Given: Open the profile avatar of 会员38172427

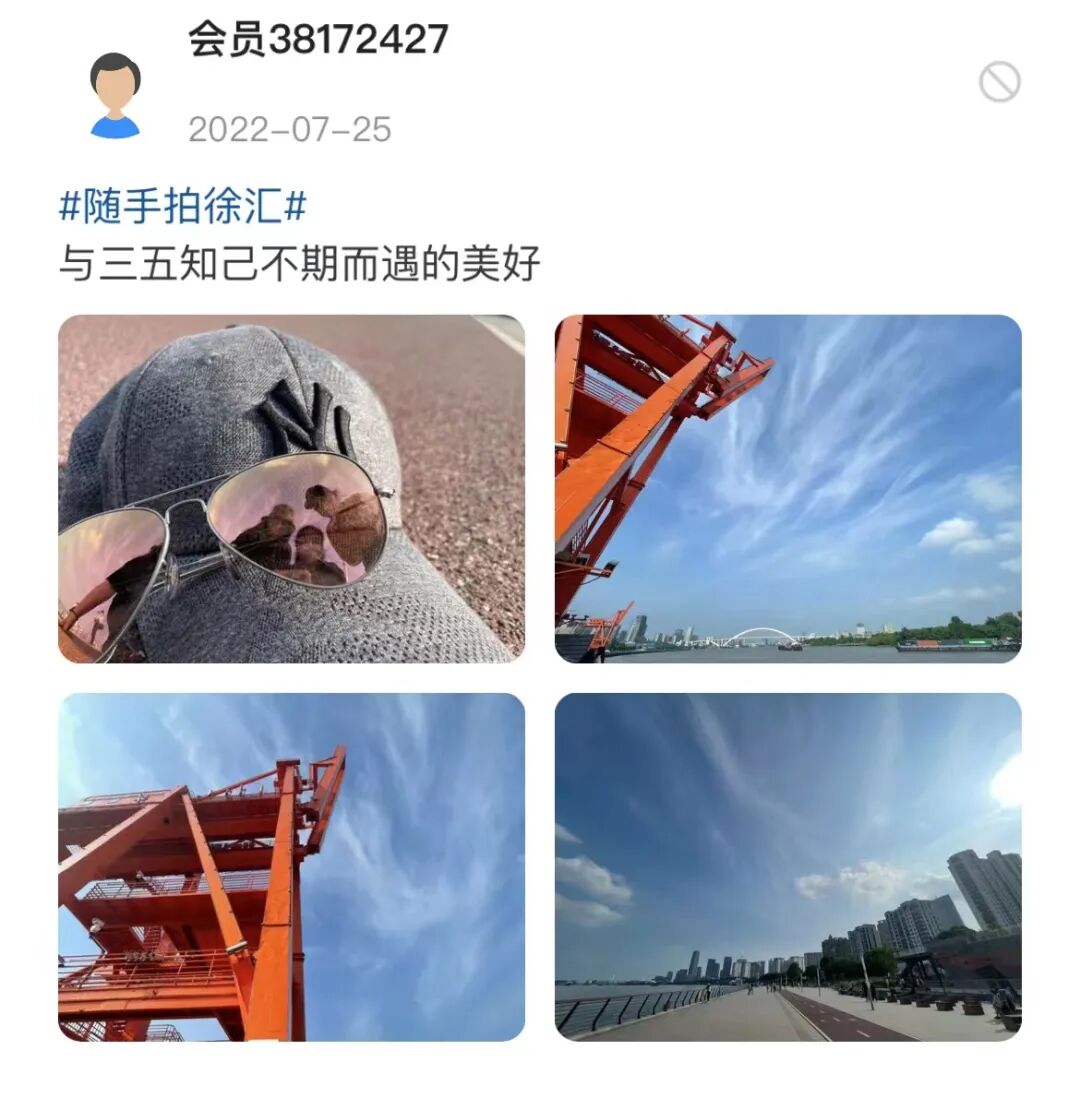Looking at the screenshot, I should 115,95.
